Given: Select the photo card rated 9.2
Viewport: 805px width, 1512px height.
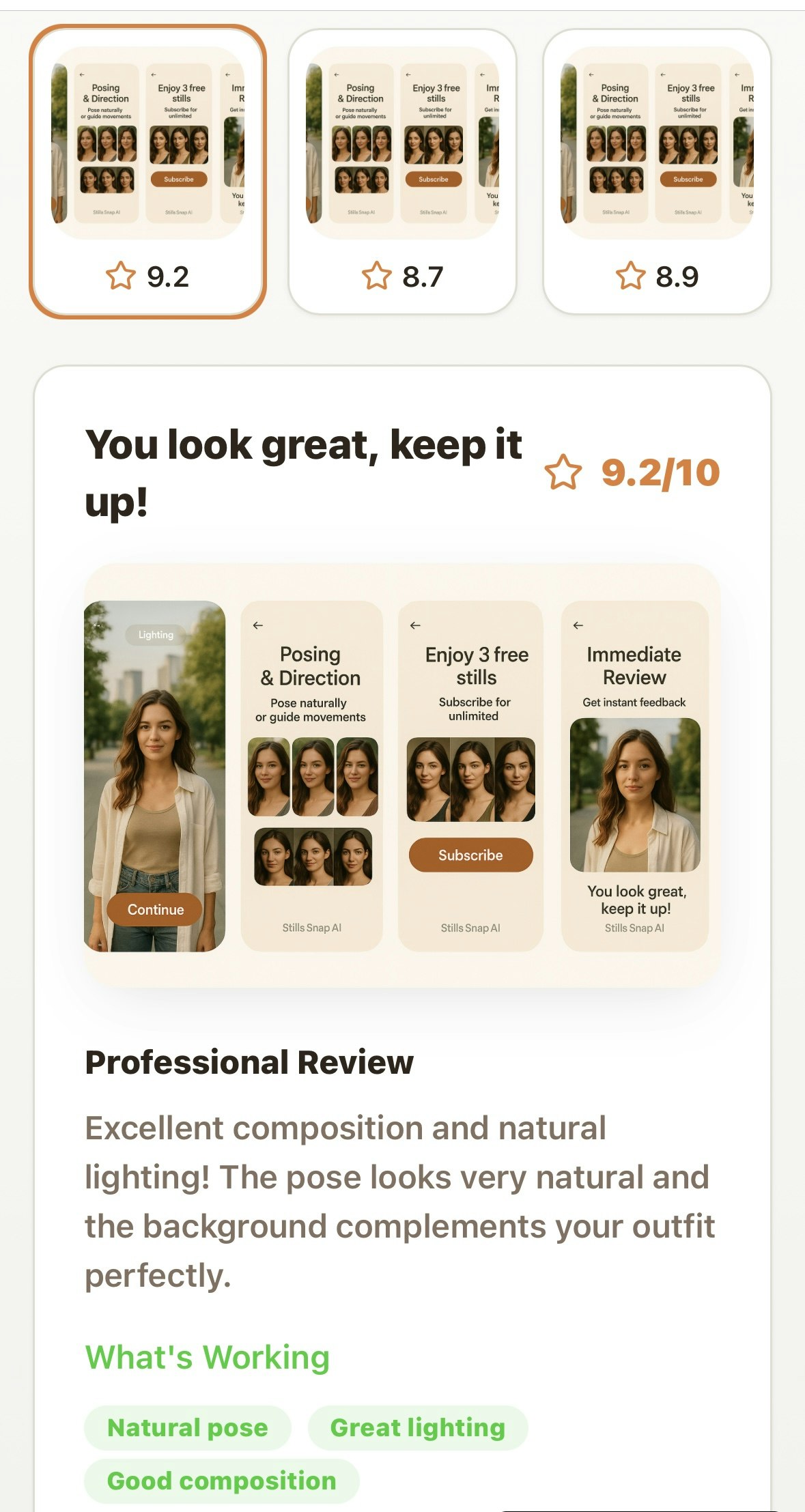Looking at the screenshot, I should [147, 172].
